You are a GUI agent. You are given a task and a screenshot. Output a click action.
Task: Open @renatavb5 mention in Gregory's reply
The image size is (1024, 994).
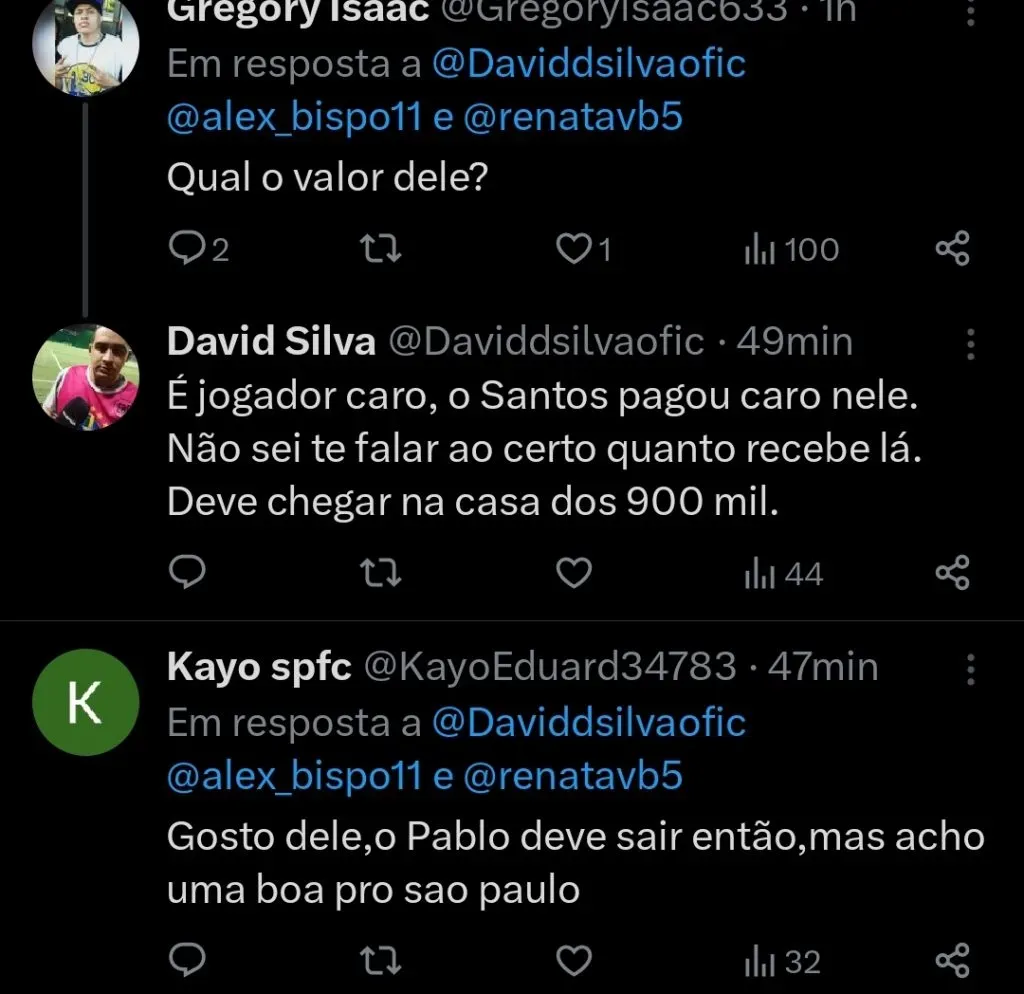572,117
